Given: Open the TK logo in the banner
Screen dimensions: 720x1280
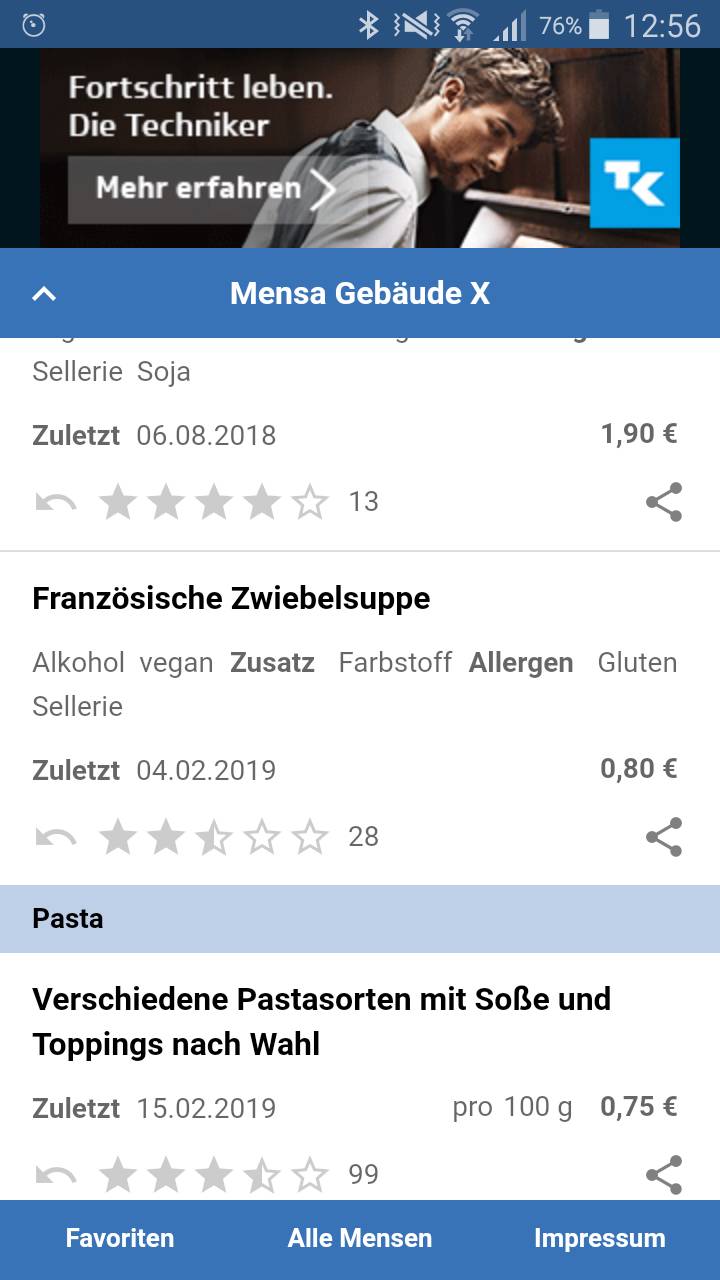Looking at the screenshot, I should [633, 182].
